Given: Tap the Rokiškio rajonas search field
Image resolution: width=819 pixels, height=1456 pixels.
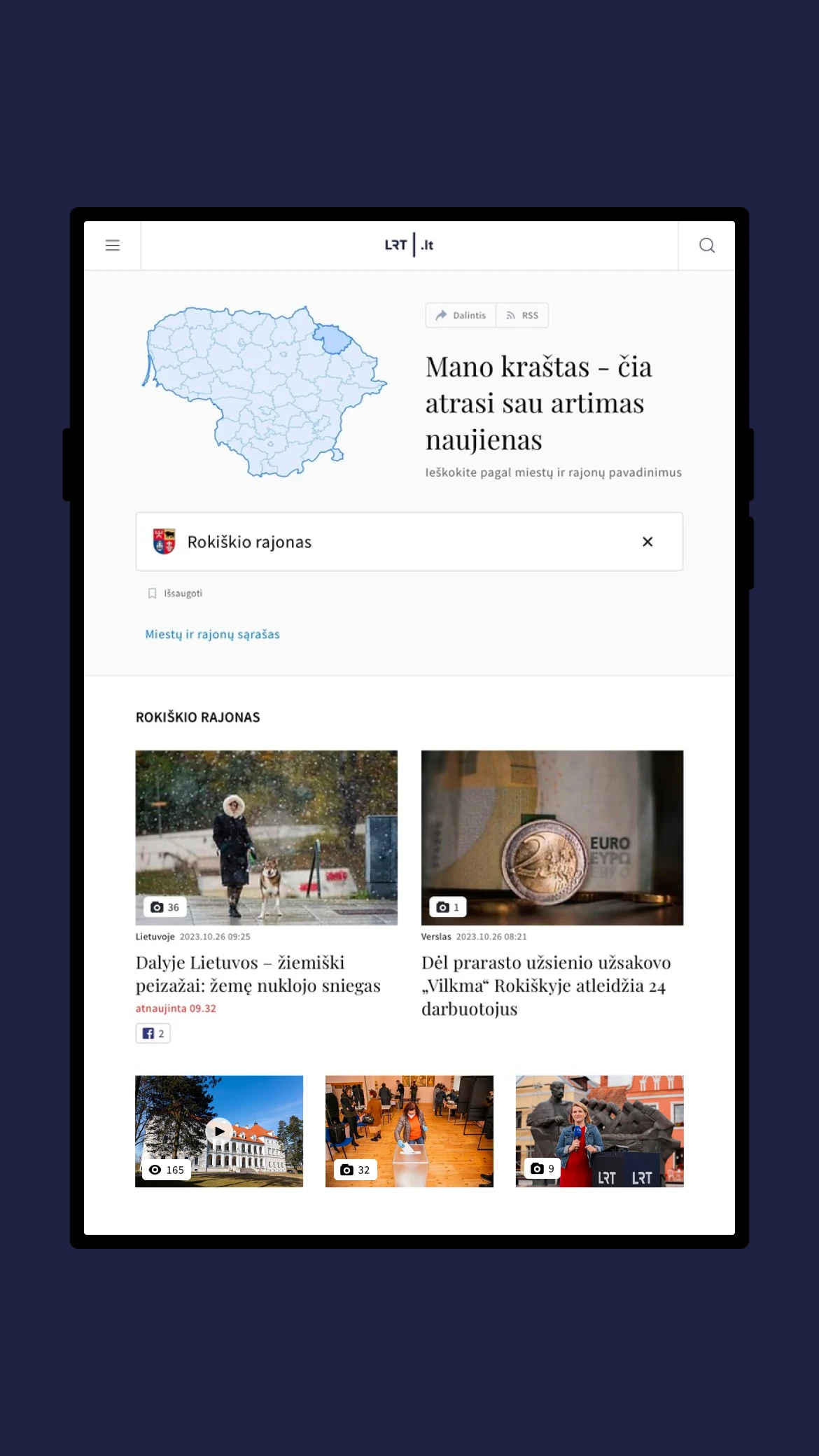Looking at the screenshot, I should point(392,542).
